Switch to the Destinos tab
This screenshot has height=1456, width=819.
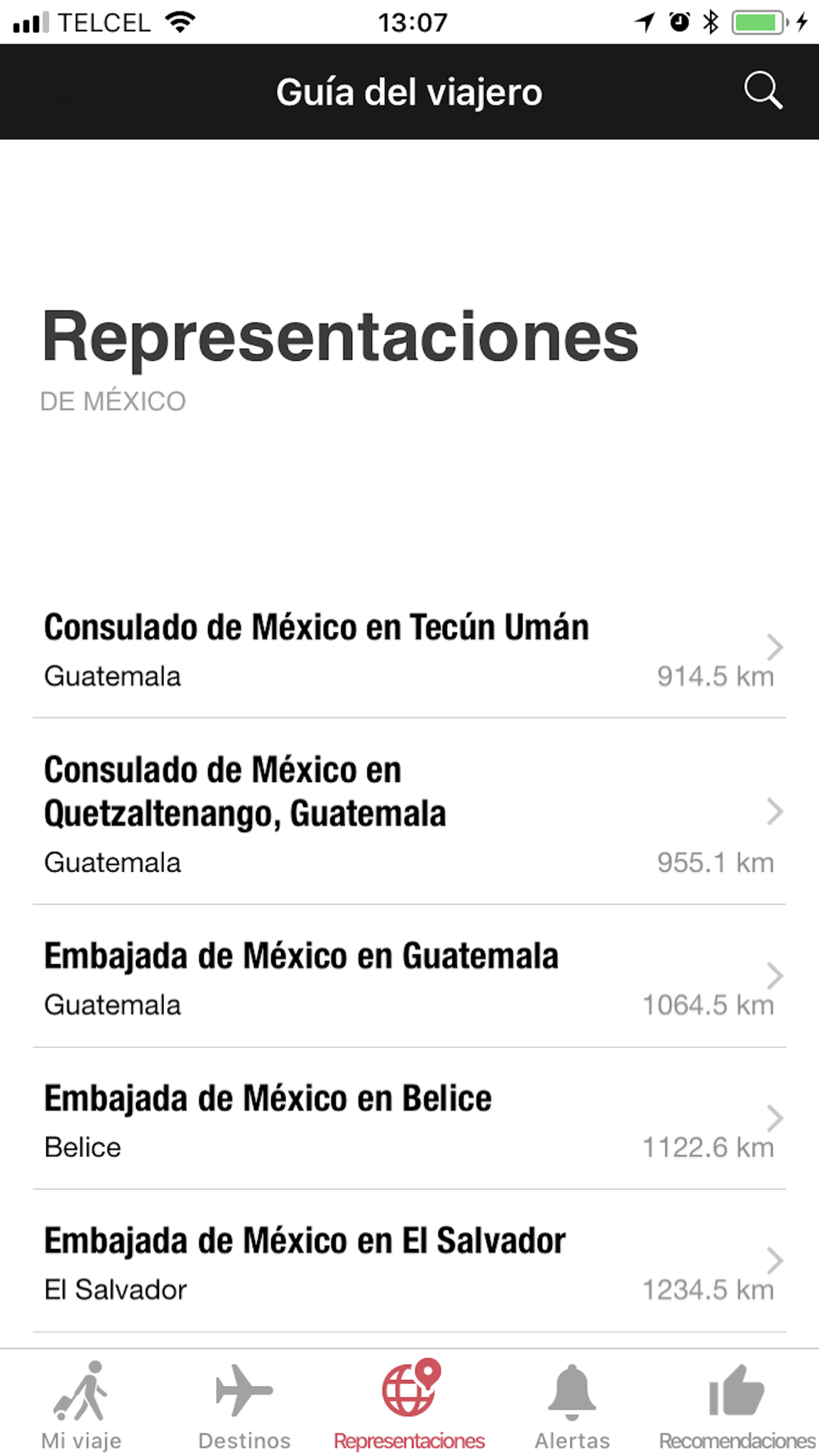click(x=244, y=1404)
